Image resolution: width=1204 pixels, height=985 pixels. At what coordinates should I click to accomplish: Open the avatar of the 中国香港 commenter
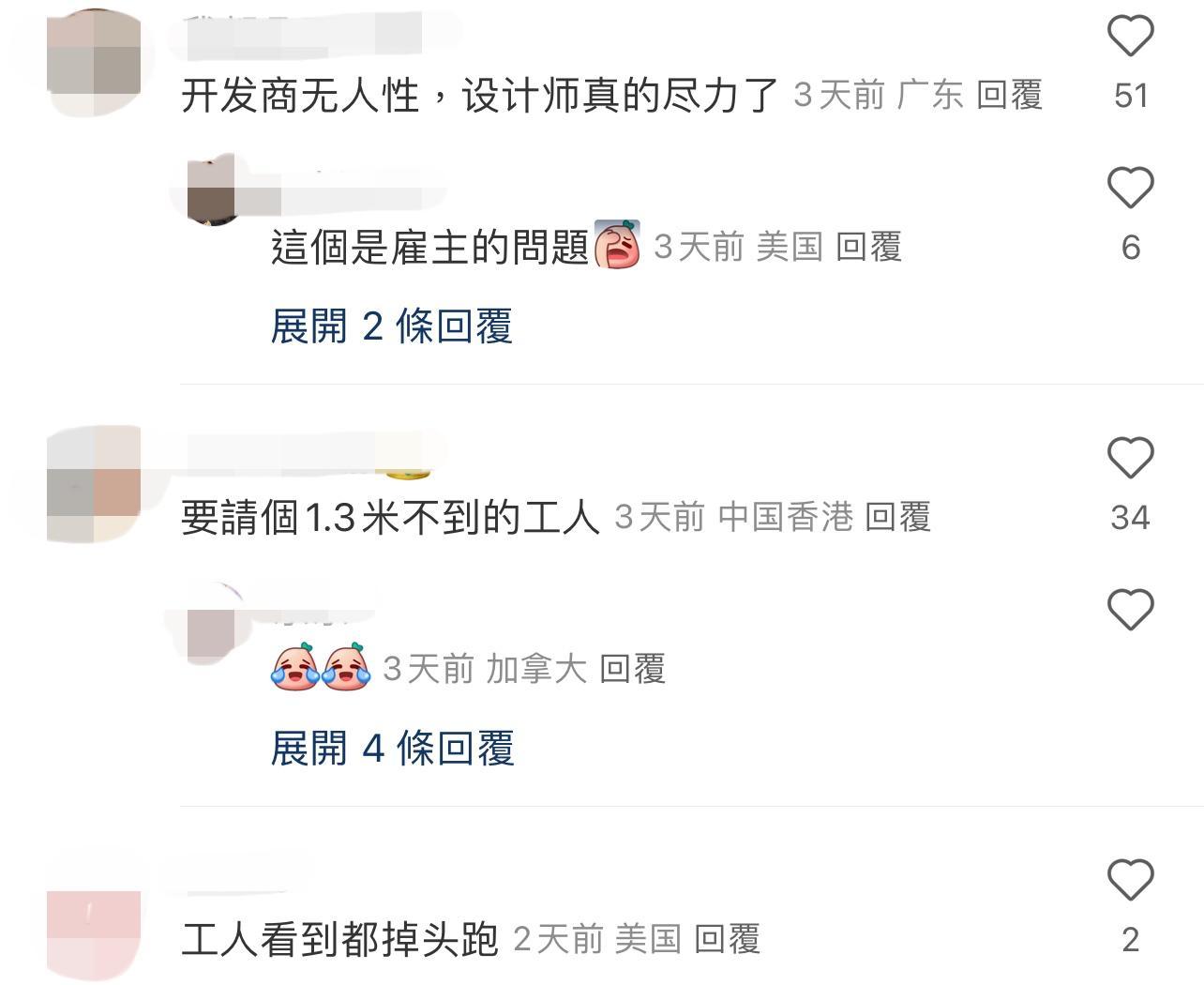[94, 483]
